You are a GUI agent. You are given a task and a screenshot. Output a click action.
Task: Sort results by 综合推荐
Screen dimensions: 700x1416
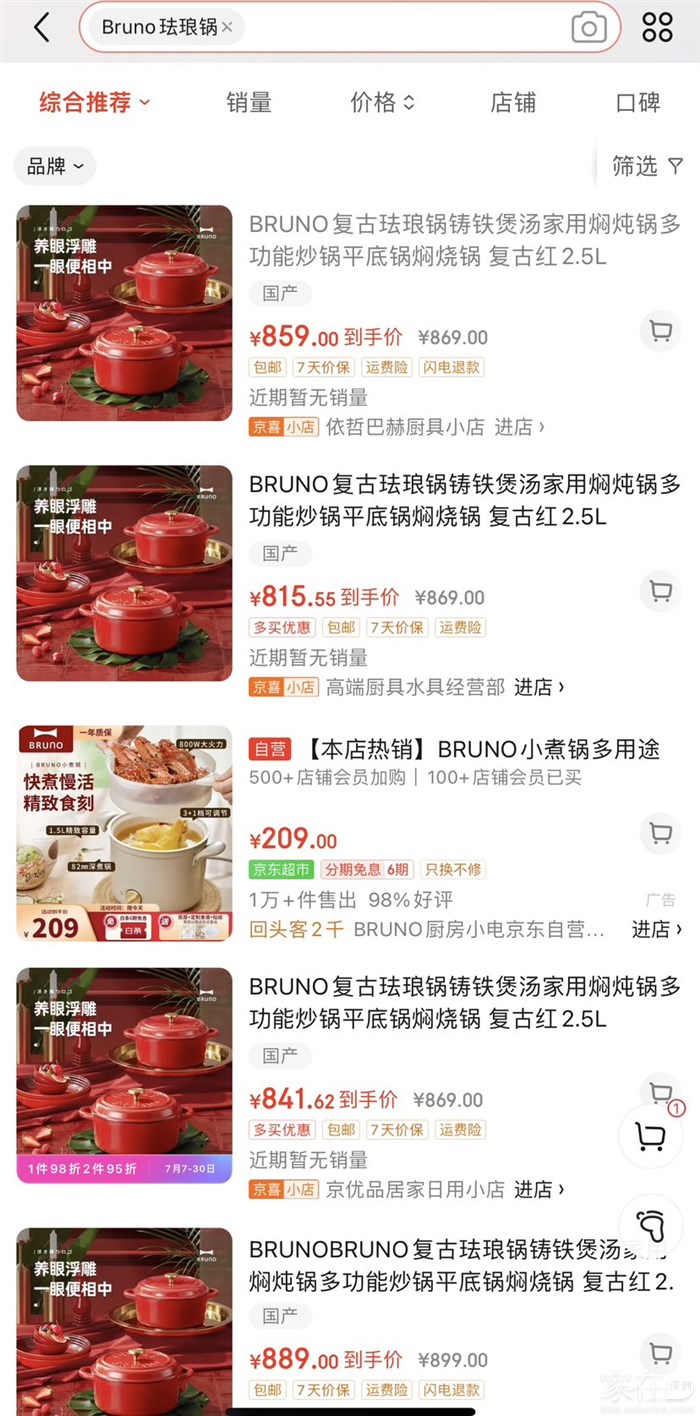tap(94, 102)
